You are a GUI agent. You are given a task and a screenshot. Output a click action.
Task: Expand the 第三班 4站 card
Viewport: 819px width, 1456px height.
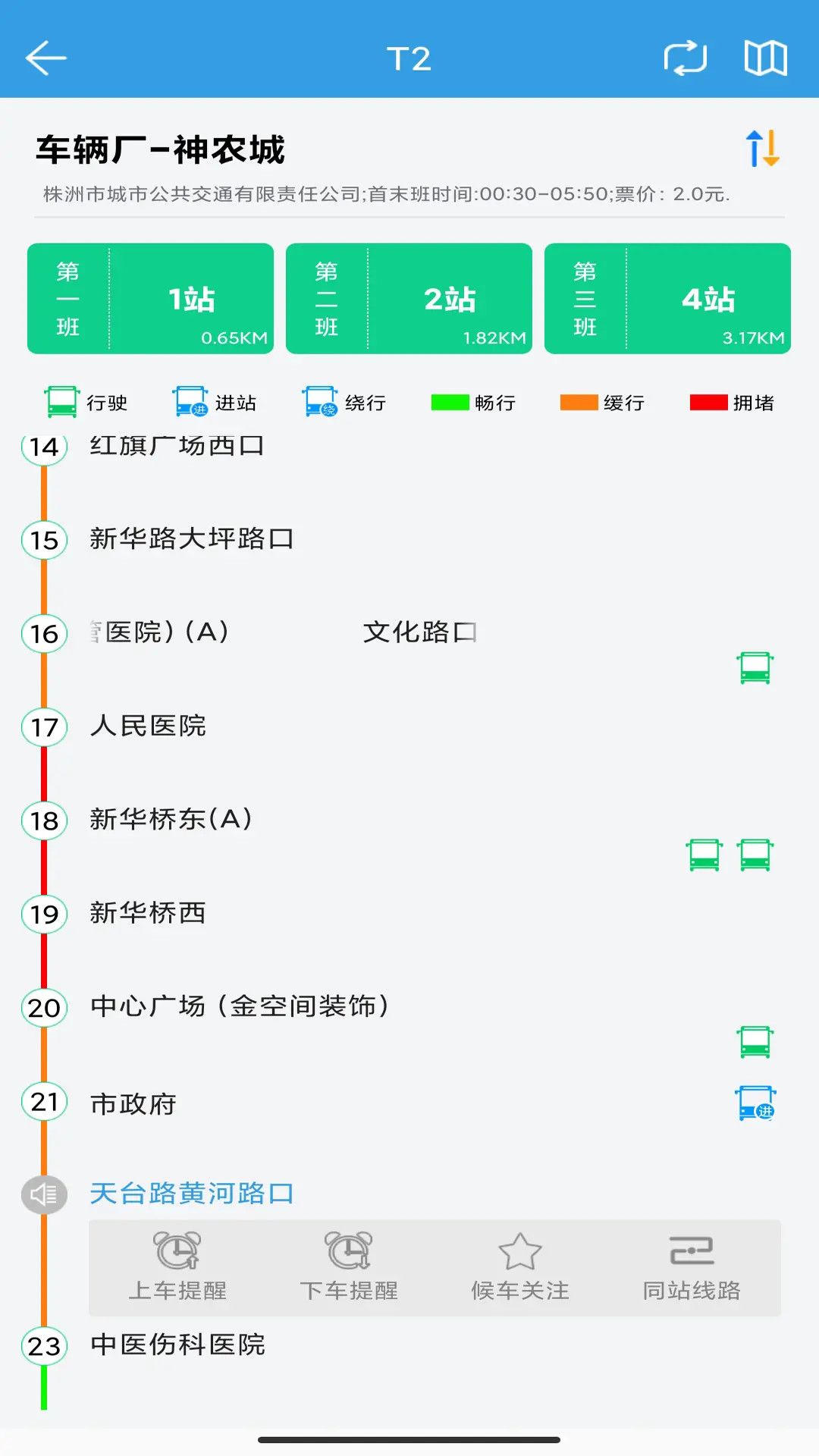[x=667, y=297]
